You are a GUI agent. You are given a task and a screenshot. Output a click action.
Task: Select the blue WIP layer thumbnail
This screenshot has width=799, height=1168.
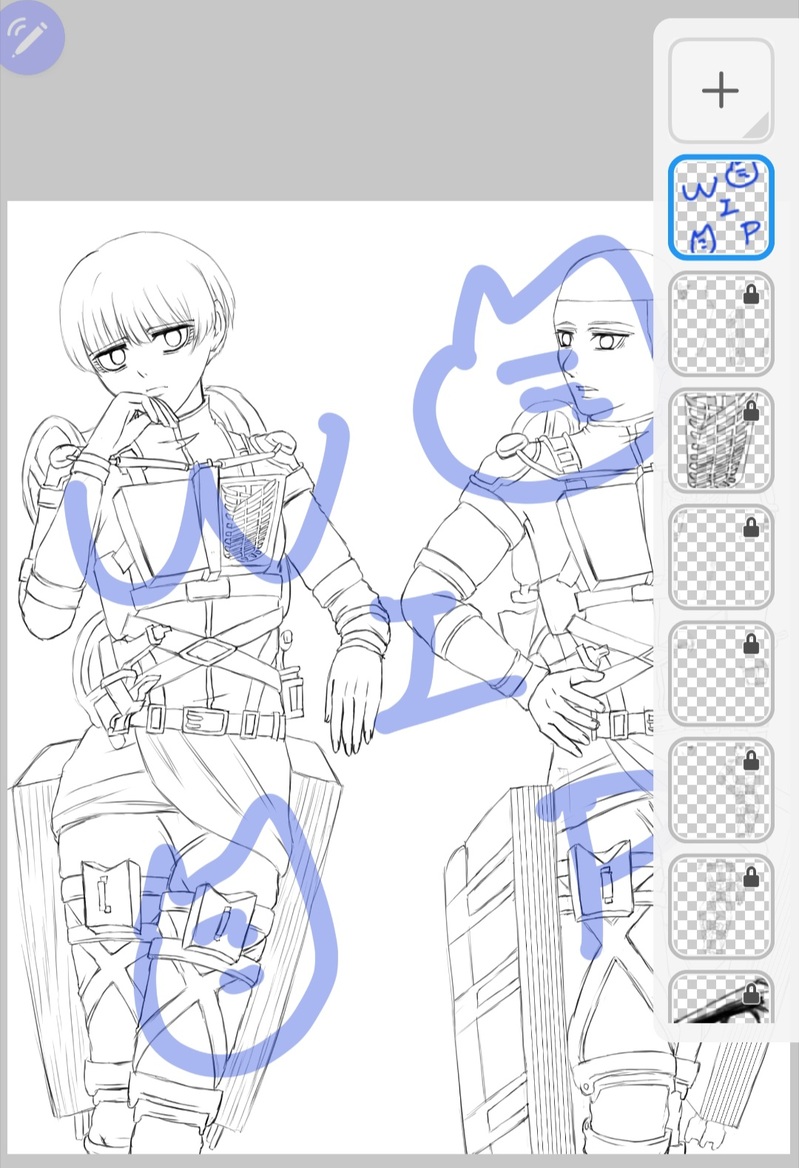pos(720,207)
